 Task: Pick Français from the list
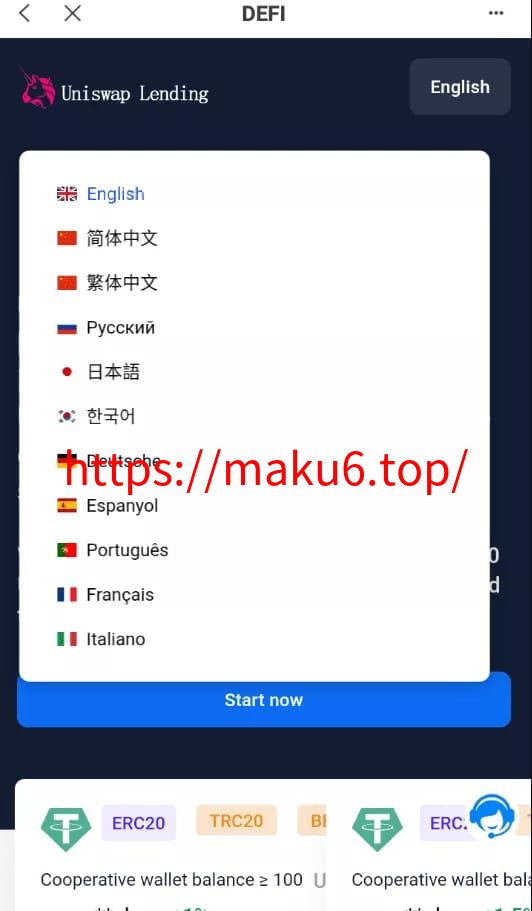tap(254, 594)
